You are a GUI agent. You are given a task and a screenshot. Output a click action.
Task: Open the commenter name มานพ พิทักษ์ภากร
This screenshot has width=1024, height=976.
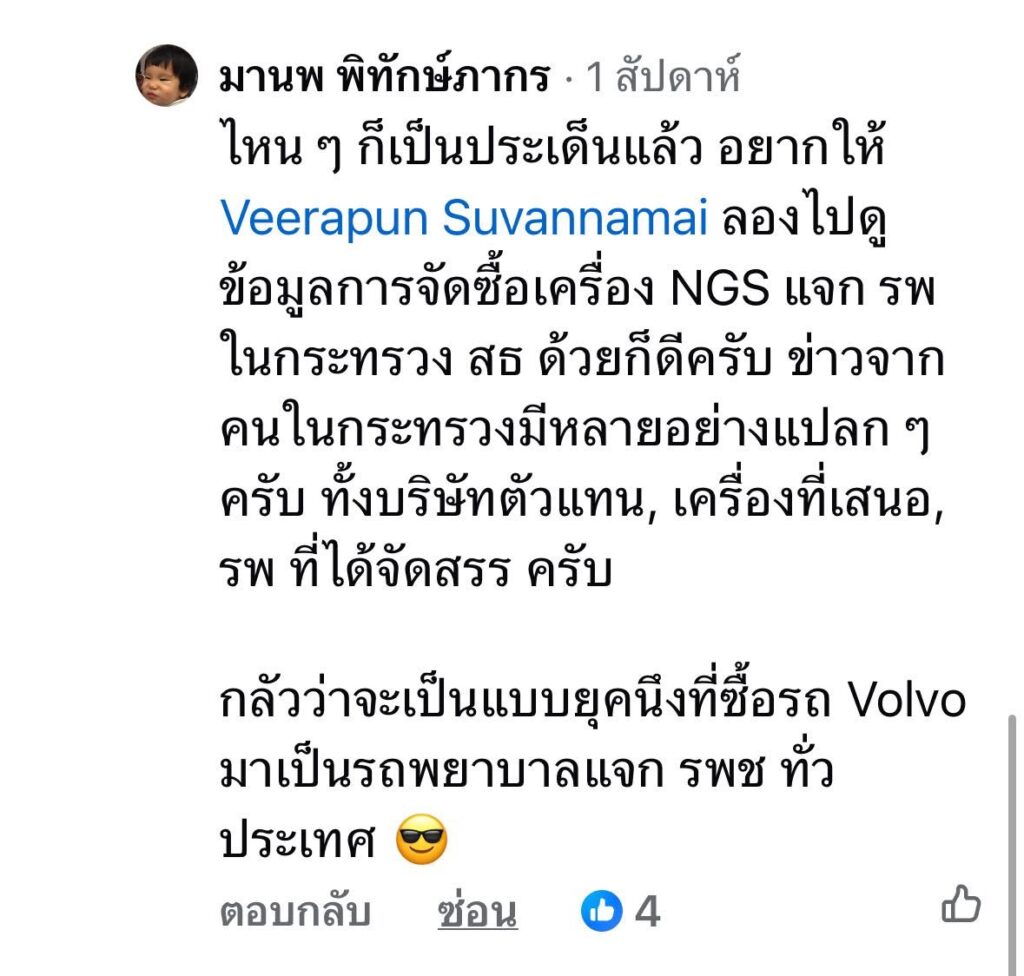(x=383, y=77)
